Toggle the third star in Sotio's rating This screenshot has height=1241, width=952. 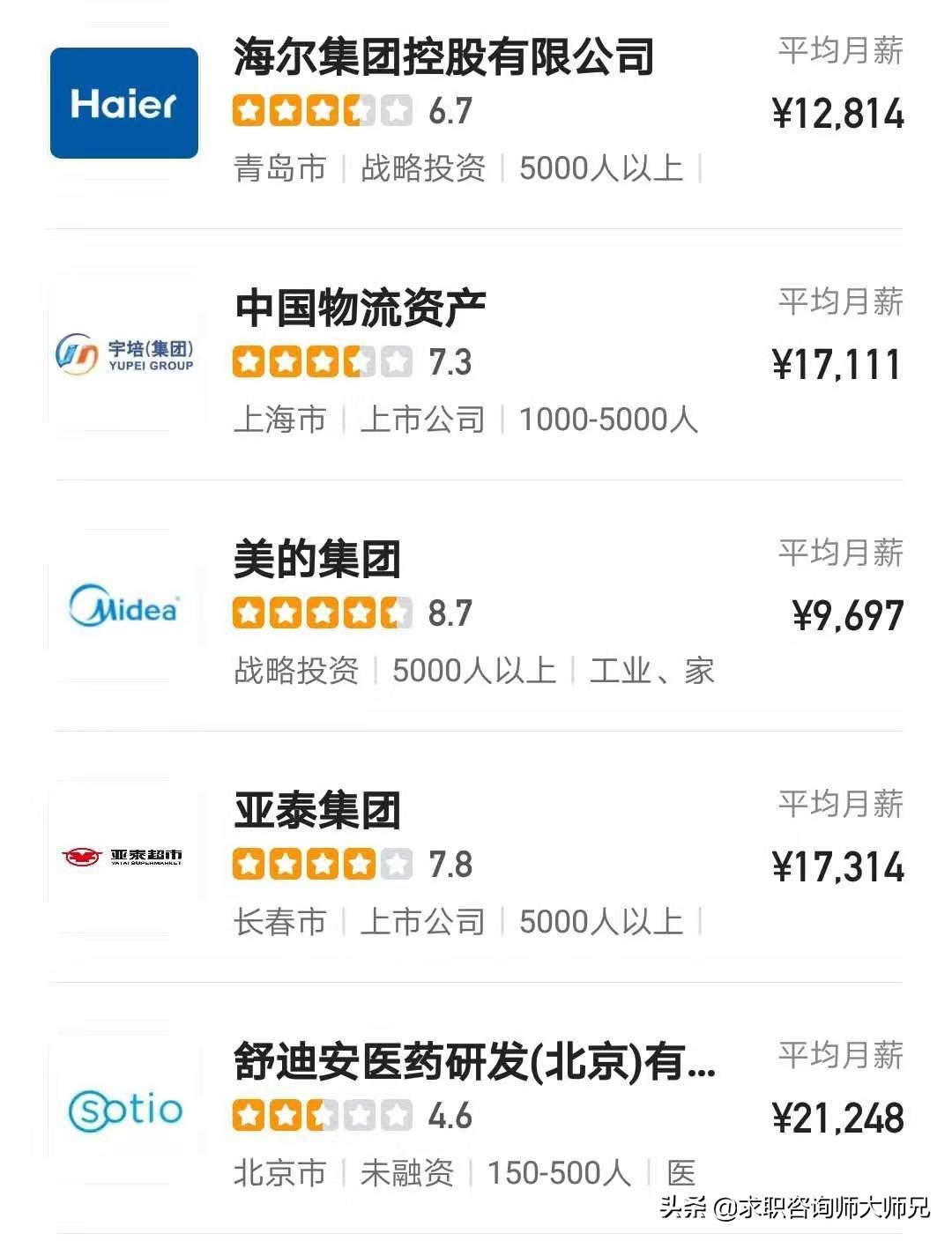click(x=322, y=1115)
